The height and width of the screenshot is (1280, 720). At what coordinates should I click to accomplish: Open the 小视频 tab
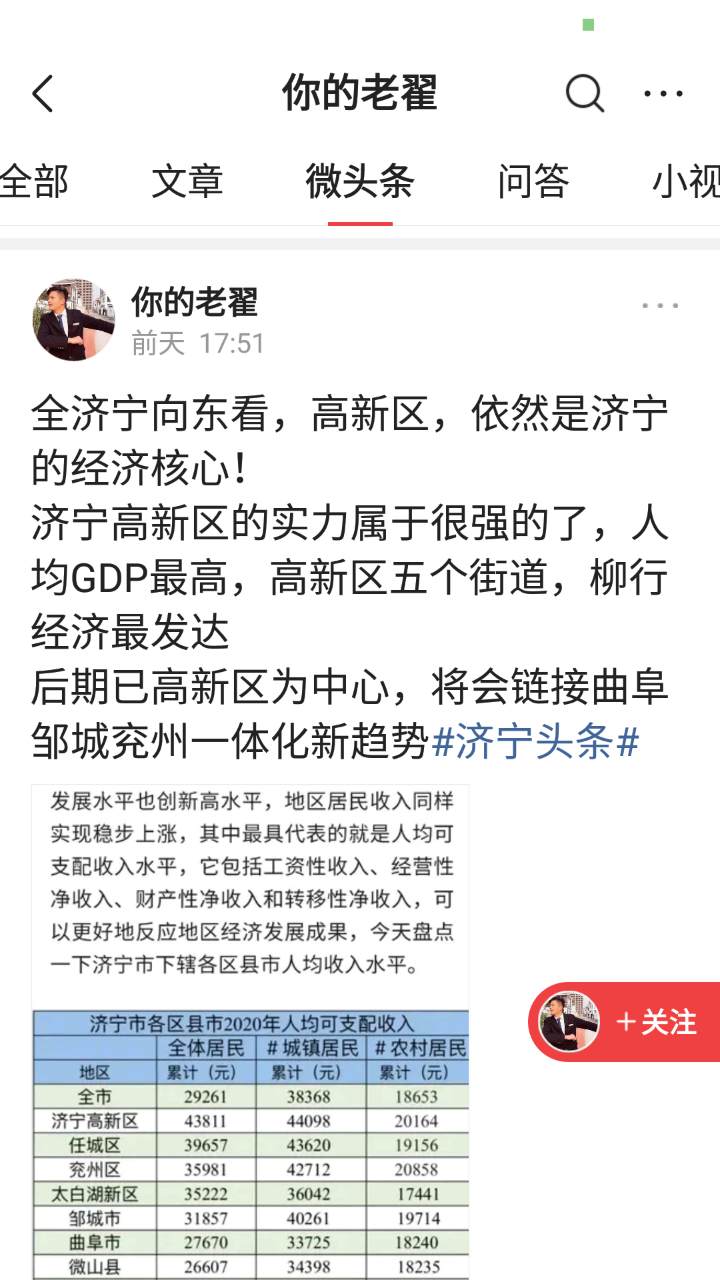pyautogui.click(x=688, y=182)
